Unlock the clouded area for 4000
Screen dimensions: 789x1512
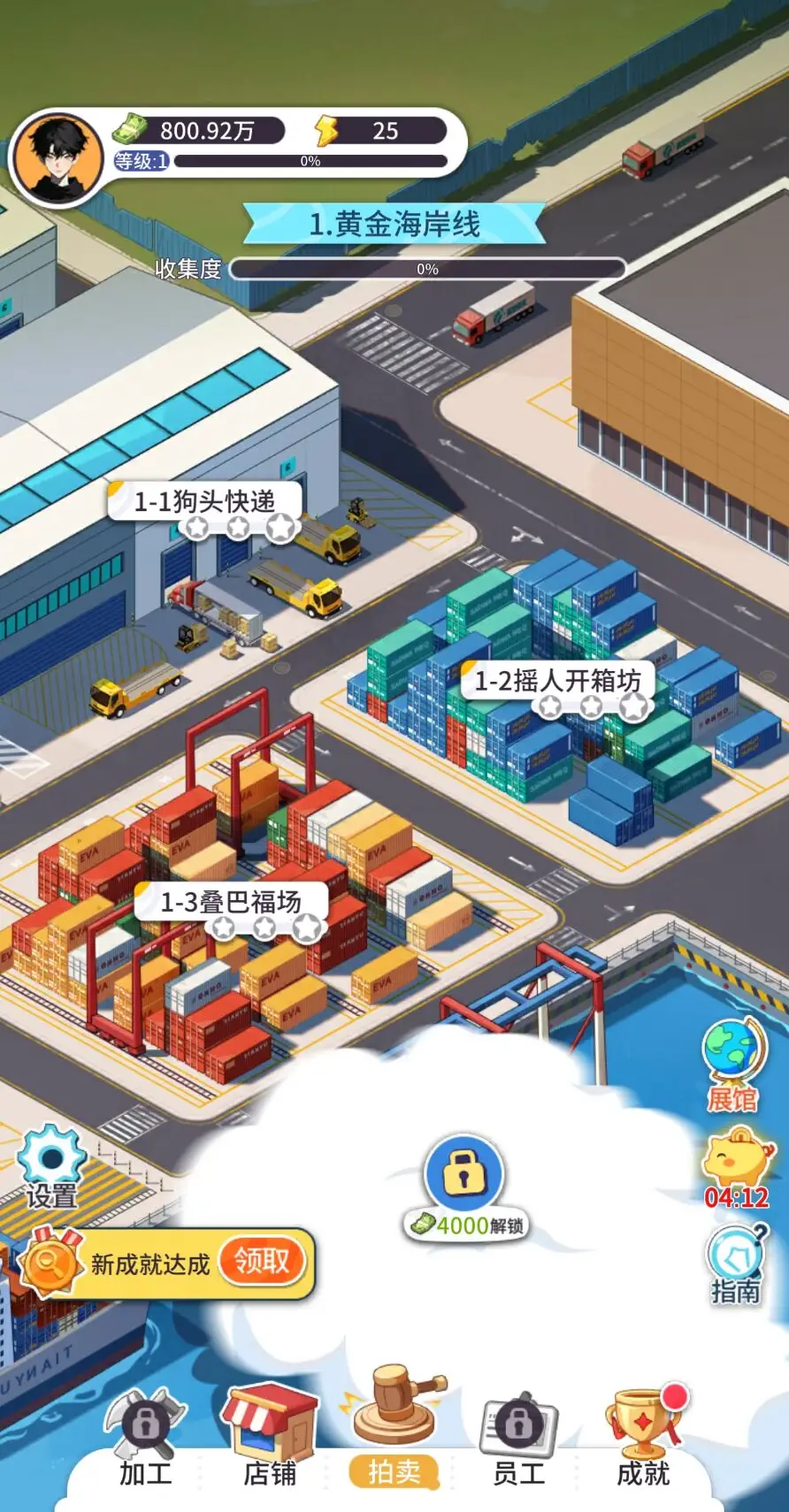point(464,1176)
